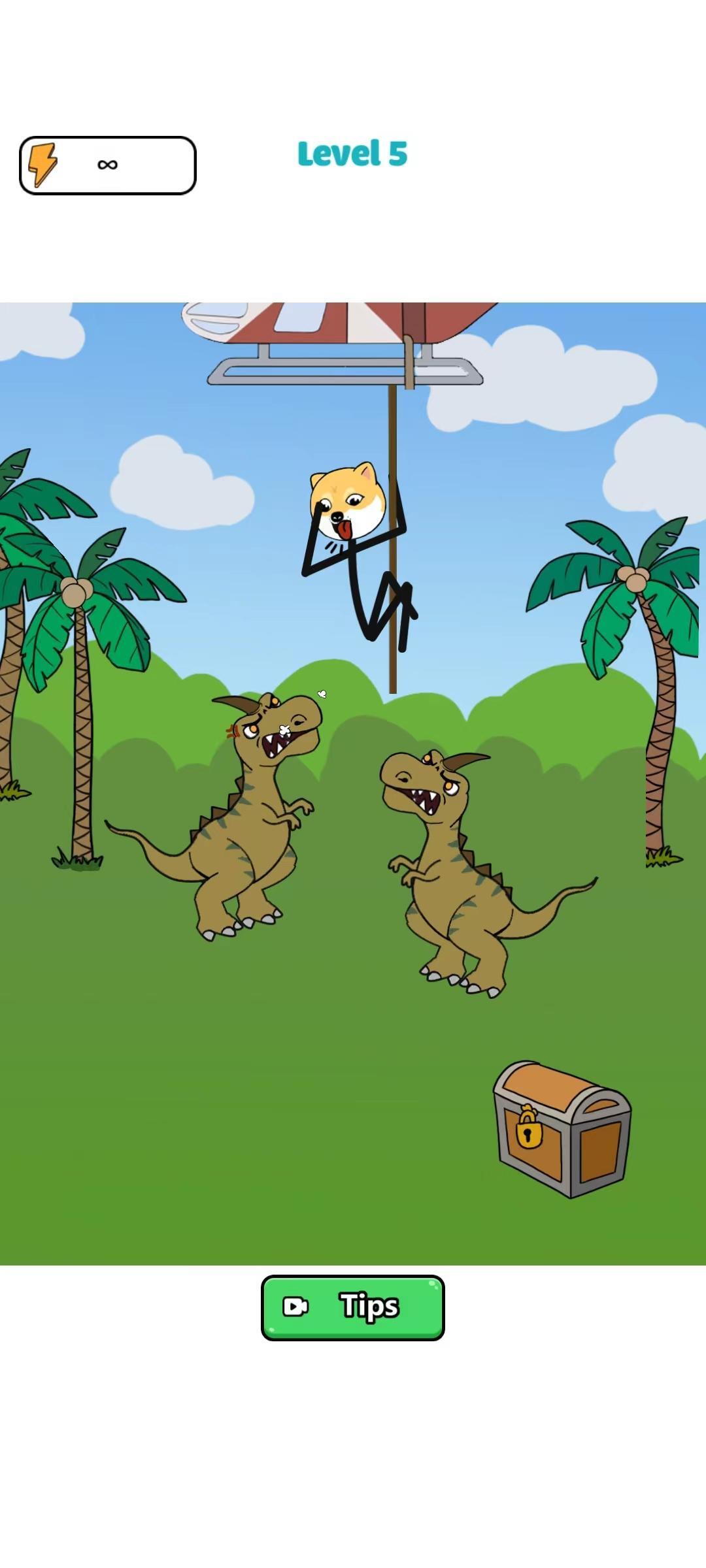Watch the Tips video hint
The height and width of the screenshot is (1568, 706).
coord(352,1307)
